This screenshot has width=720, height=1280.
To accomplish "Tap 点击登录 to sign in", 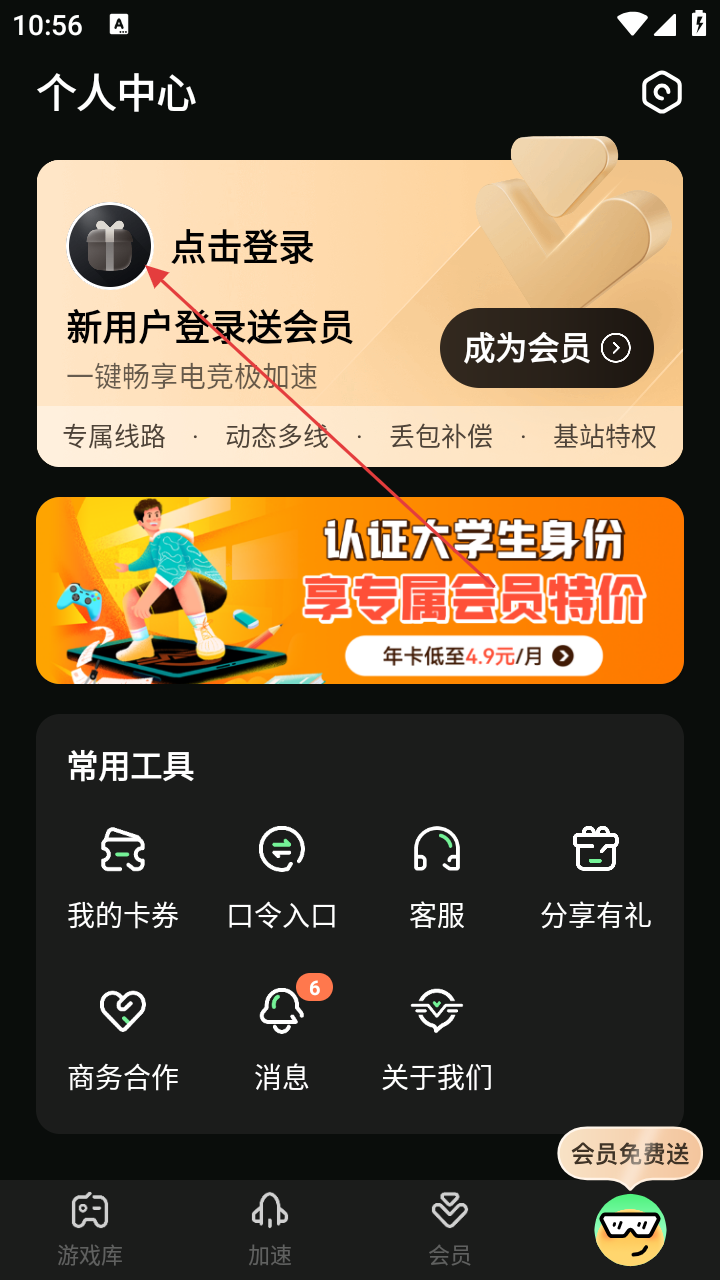I will point(243,247).
